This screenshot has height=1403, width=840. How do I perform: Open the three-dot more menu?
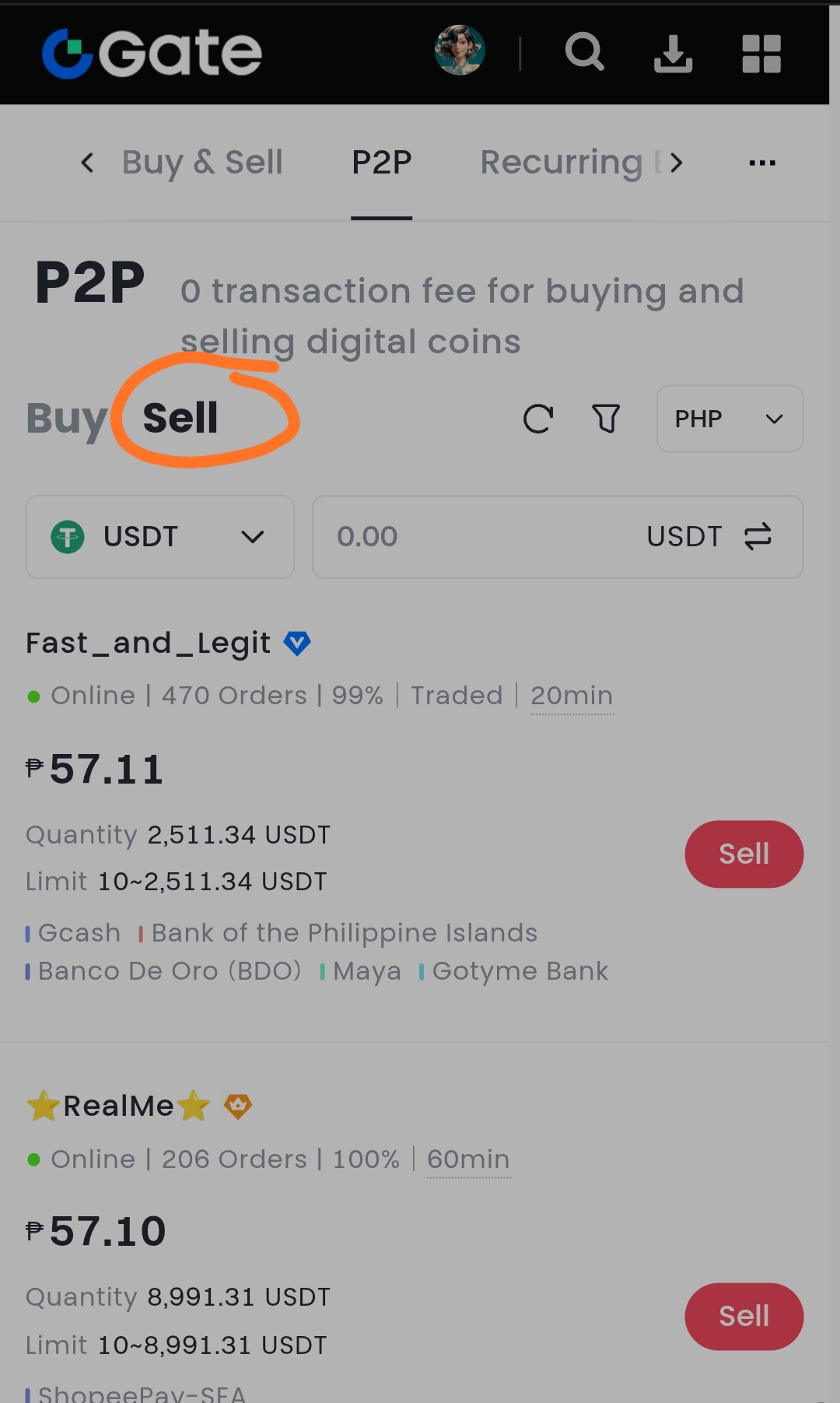pos(761,163)
